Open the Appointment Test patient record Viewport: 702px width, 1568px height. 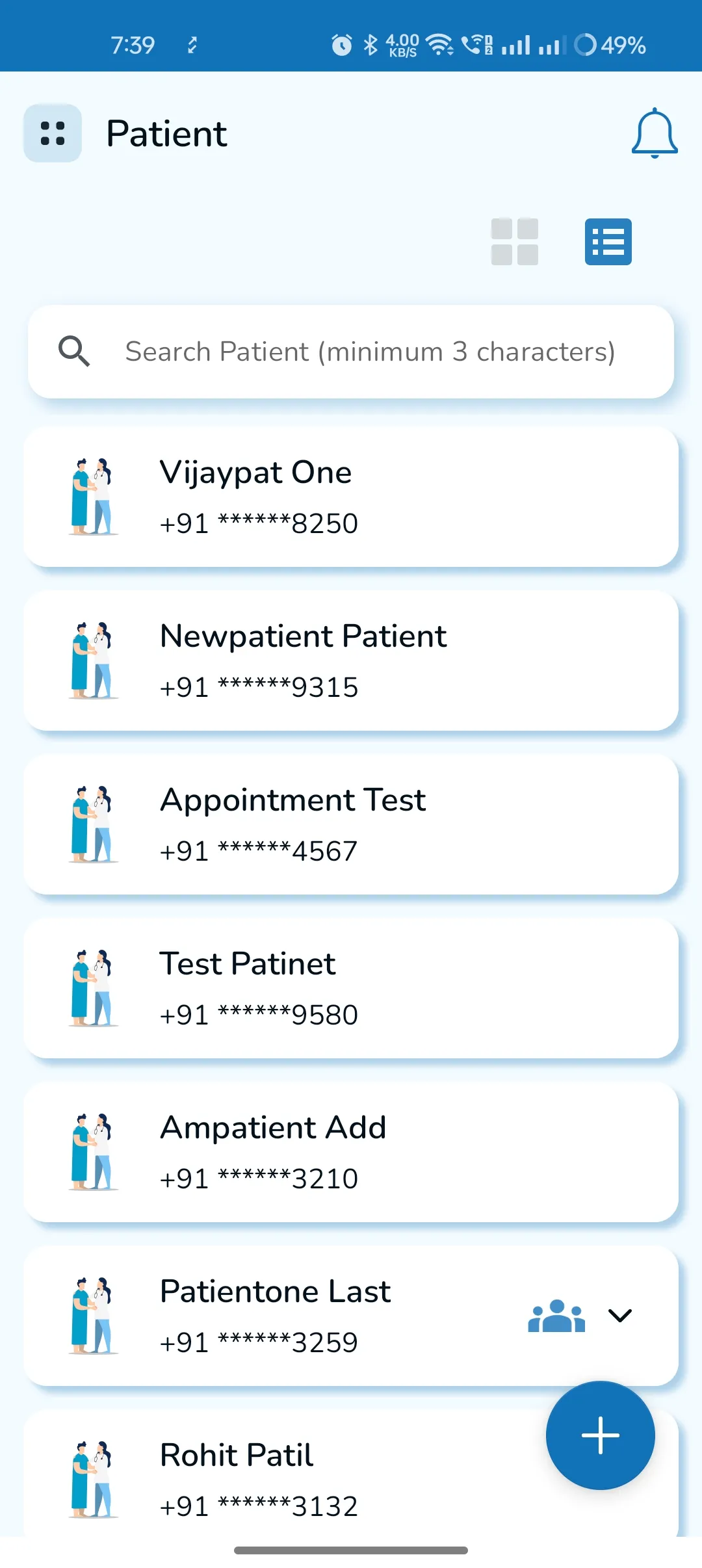[351, 824]
